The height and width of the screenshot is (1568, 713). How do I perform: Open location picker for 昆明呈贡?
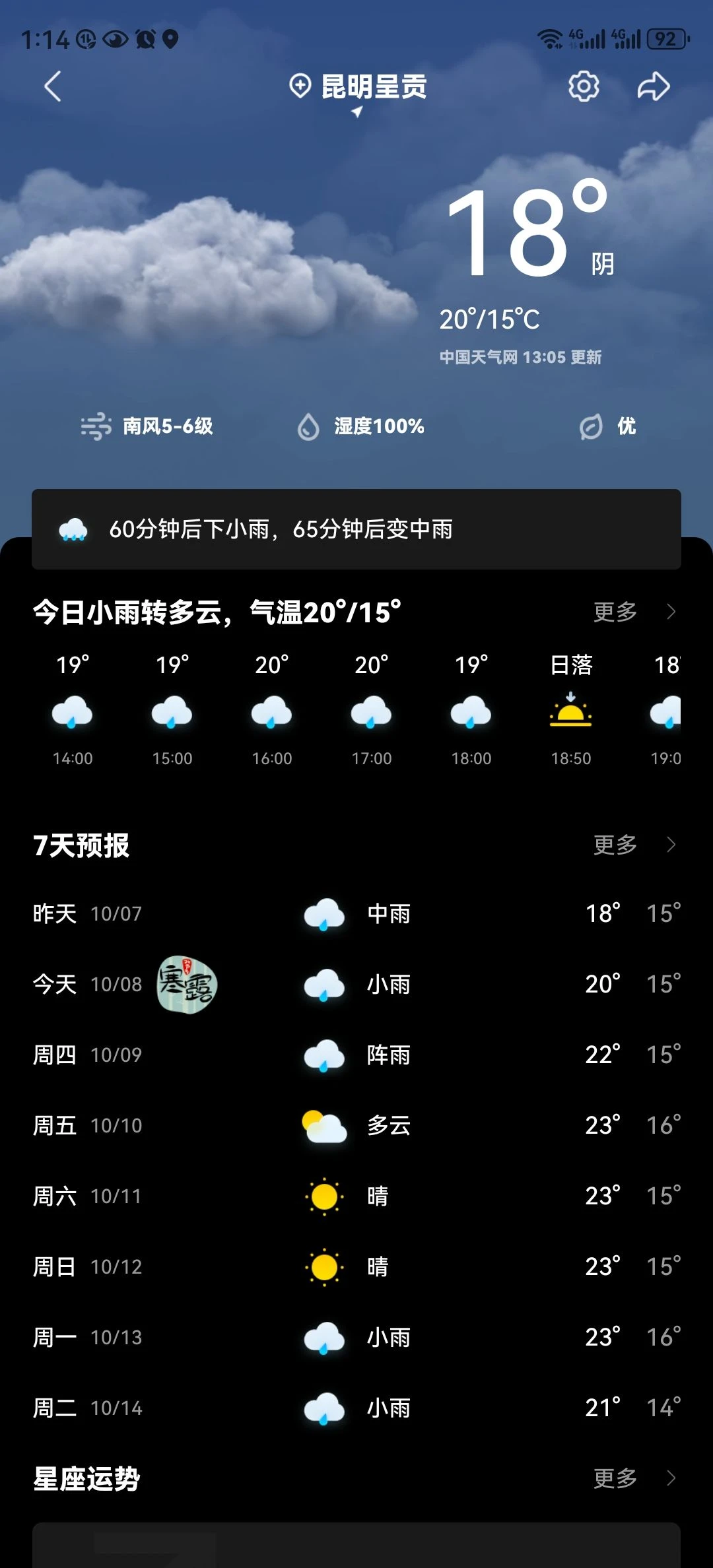(x=358, y=86)
